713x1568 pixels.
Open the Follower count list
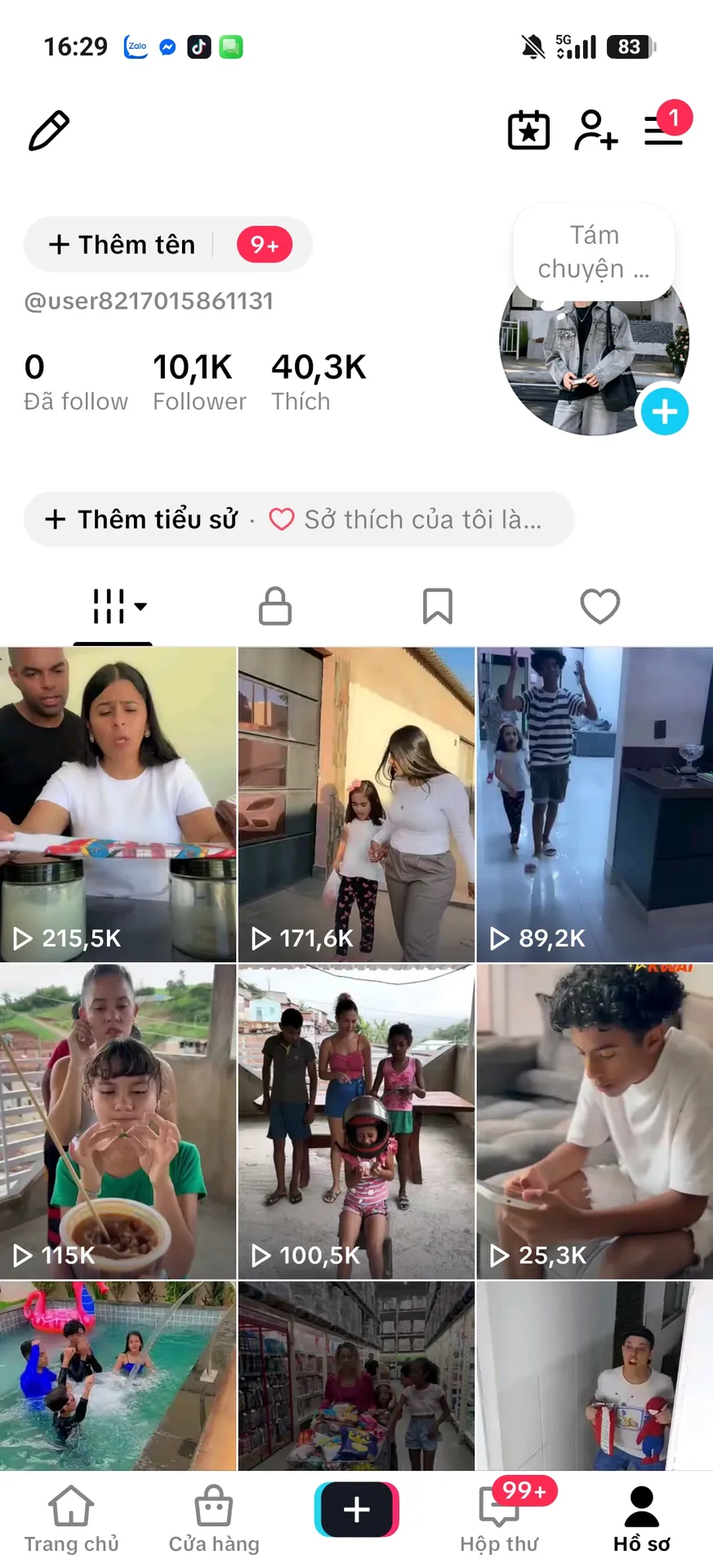click(x=199, y=382)
